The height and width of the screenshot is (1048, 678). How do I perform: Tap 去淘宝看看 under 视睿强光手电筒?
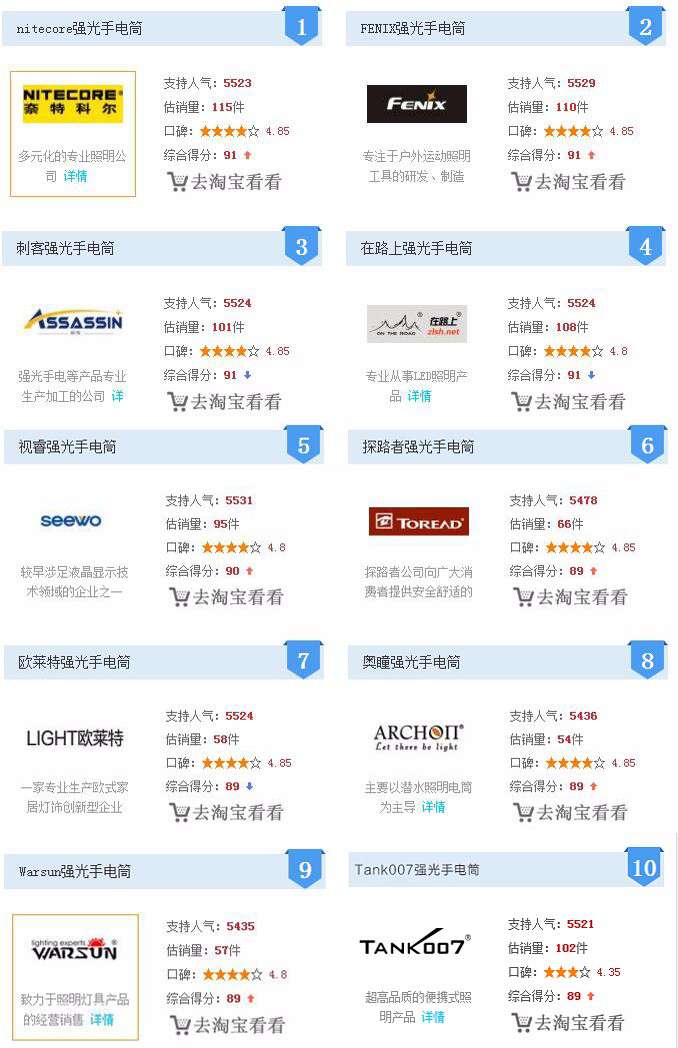tap(226, 597)
